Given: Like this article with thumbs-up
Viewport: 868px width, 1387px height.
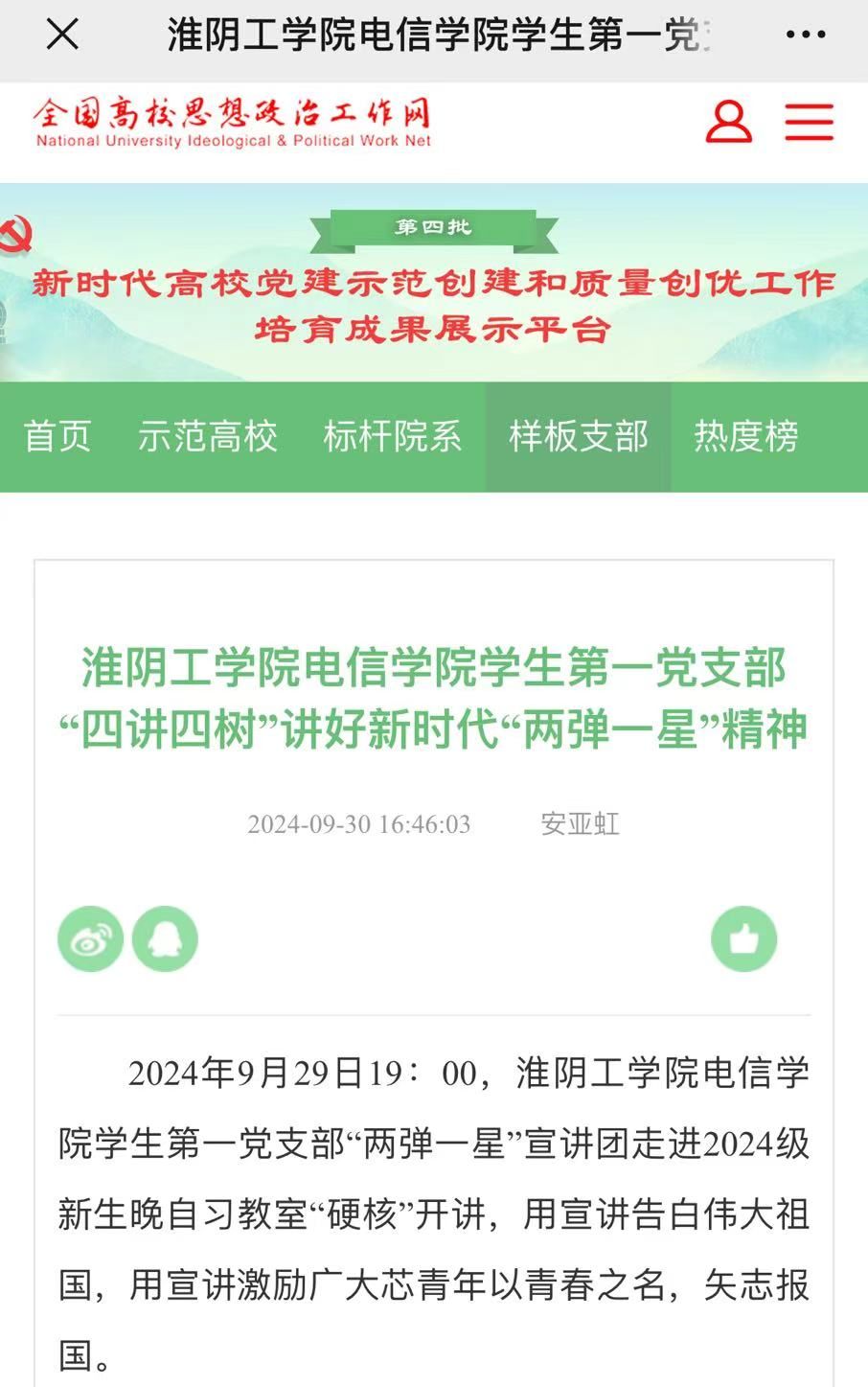Looking at the screenshot, I should click(743, 938).
